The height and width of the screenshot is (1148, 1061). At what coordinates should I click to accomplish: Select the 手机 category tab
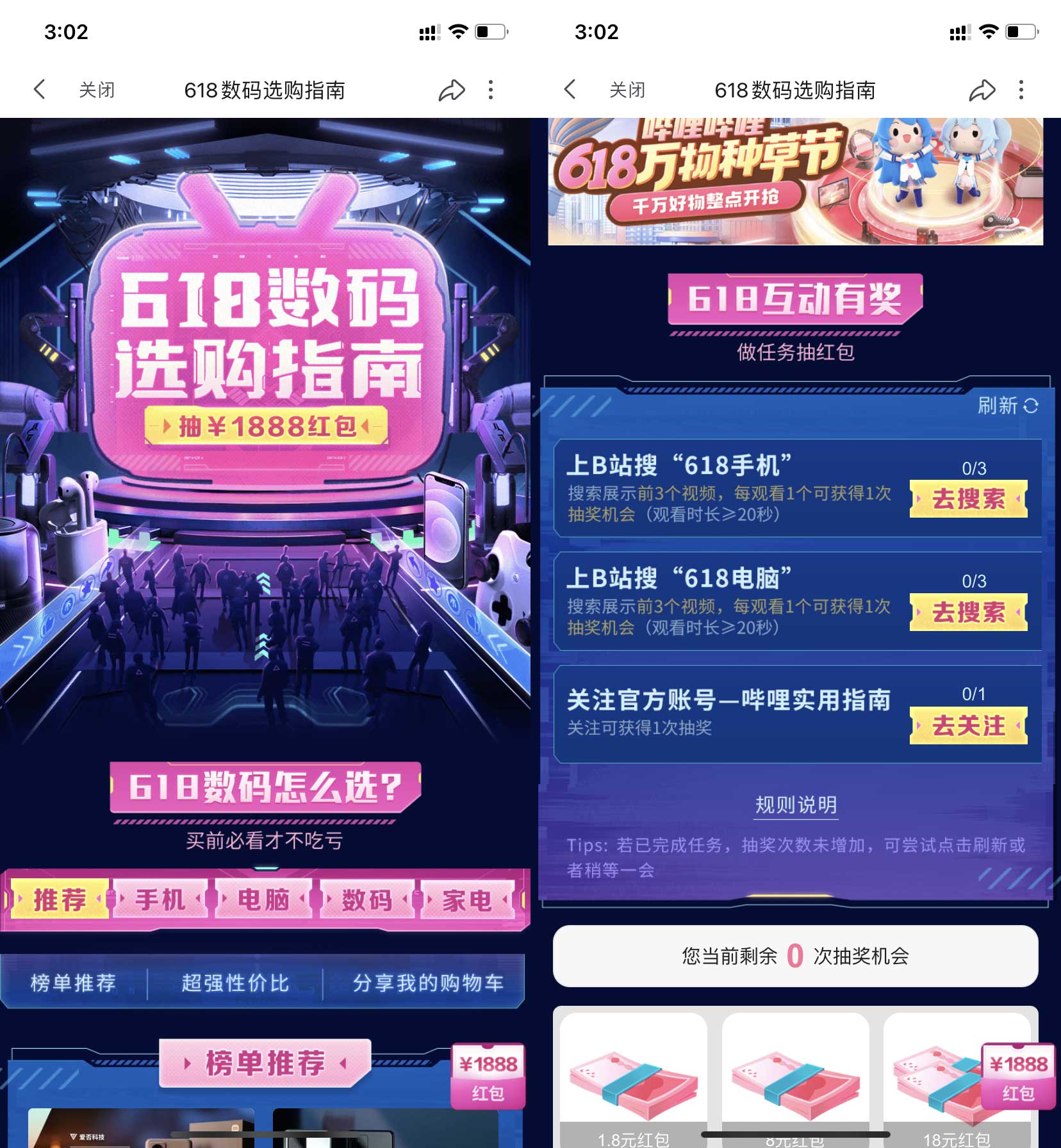coord(160,900)
